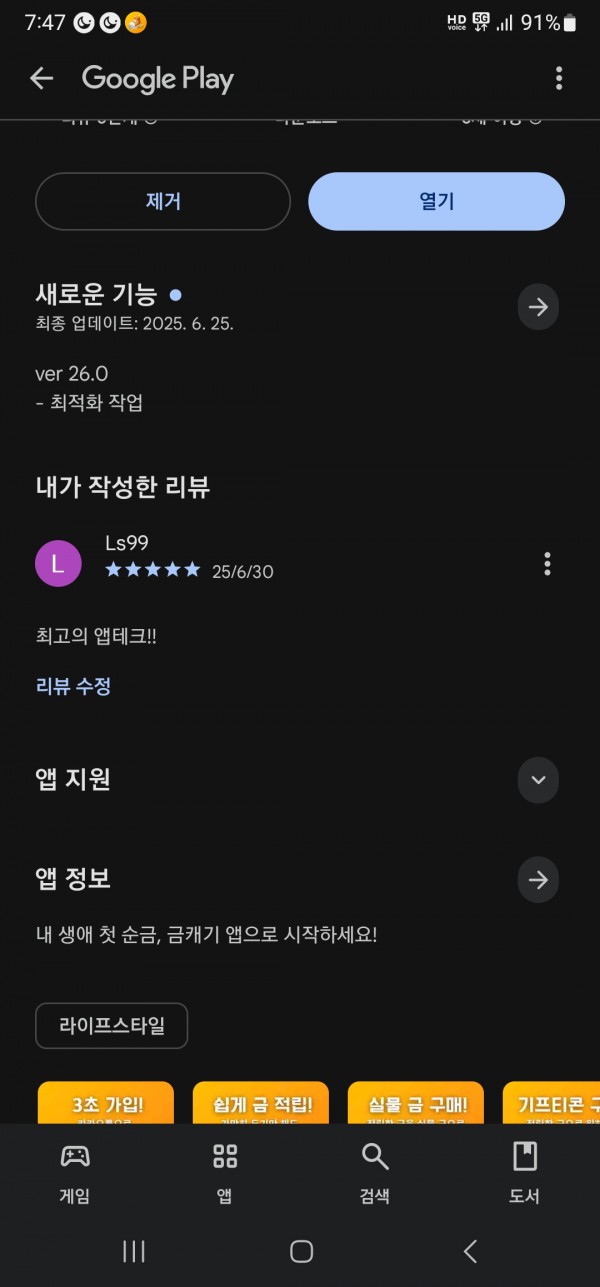
Task: Open options menu for the Ls99 review
Action: tap(547, 563)
